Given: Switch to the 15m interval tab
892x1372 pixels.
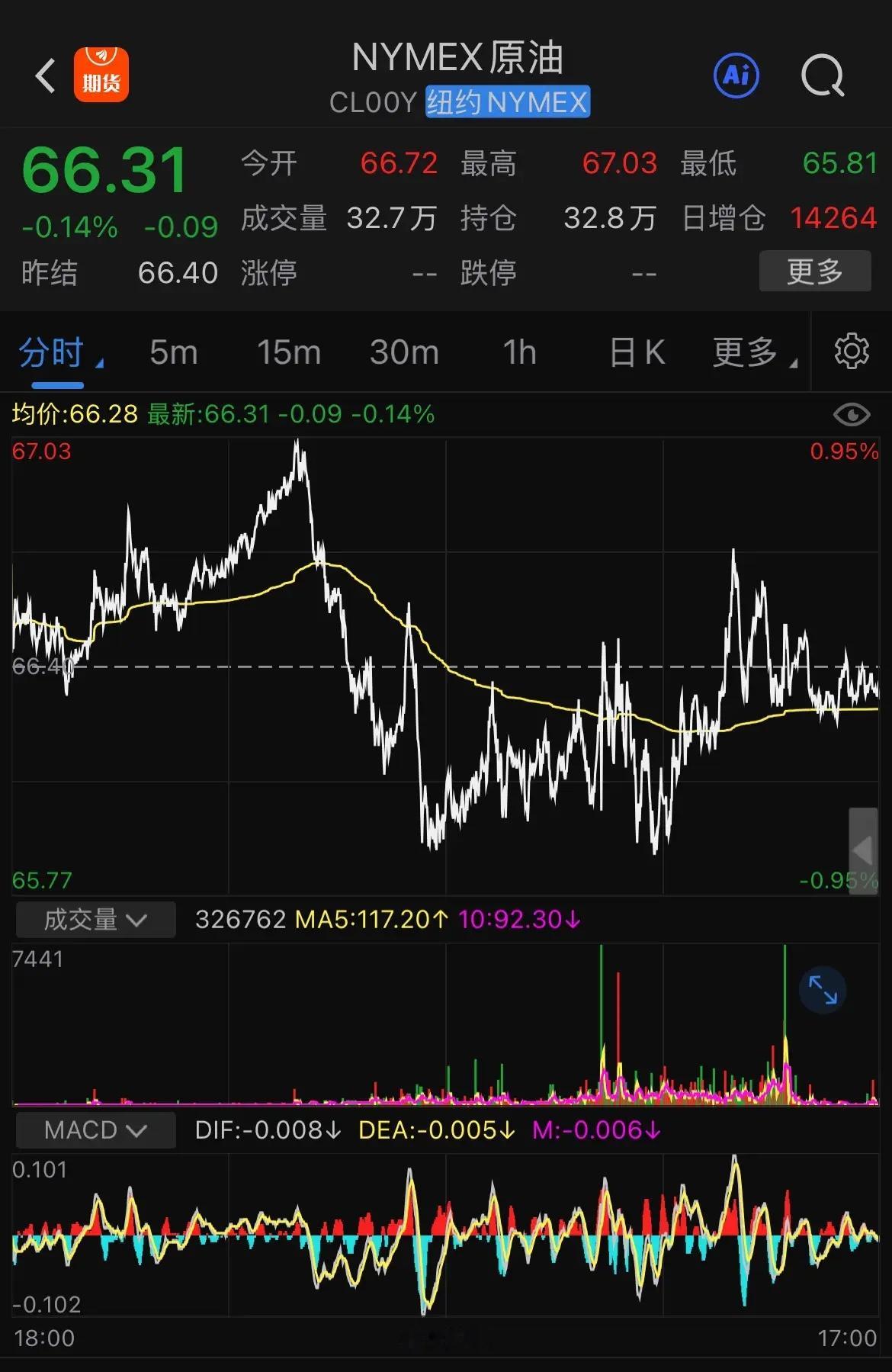Looking at the screenshot, I should 288,352.
